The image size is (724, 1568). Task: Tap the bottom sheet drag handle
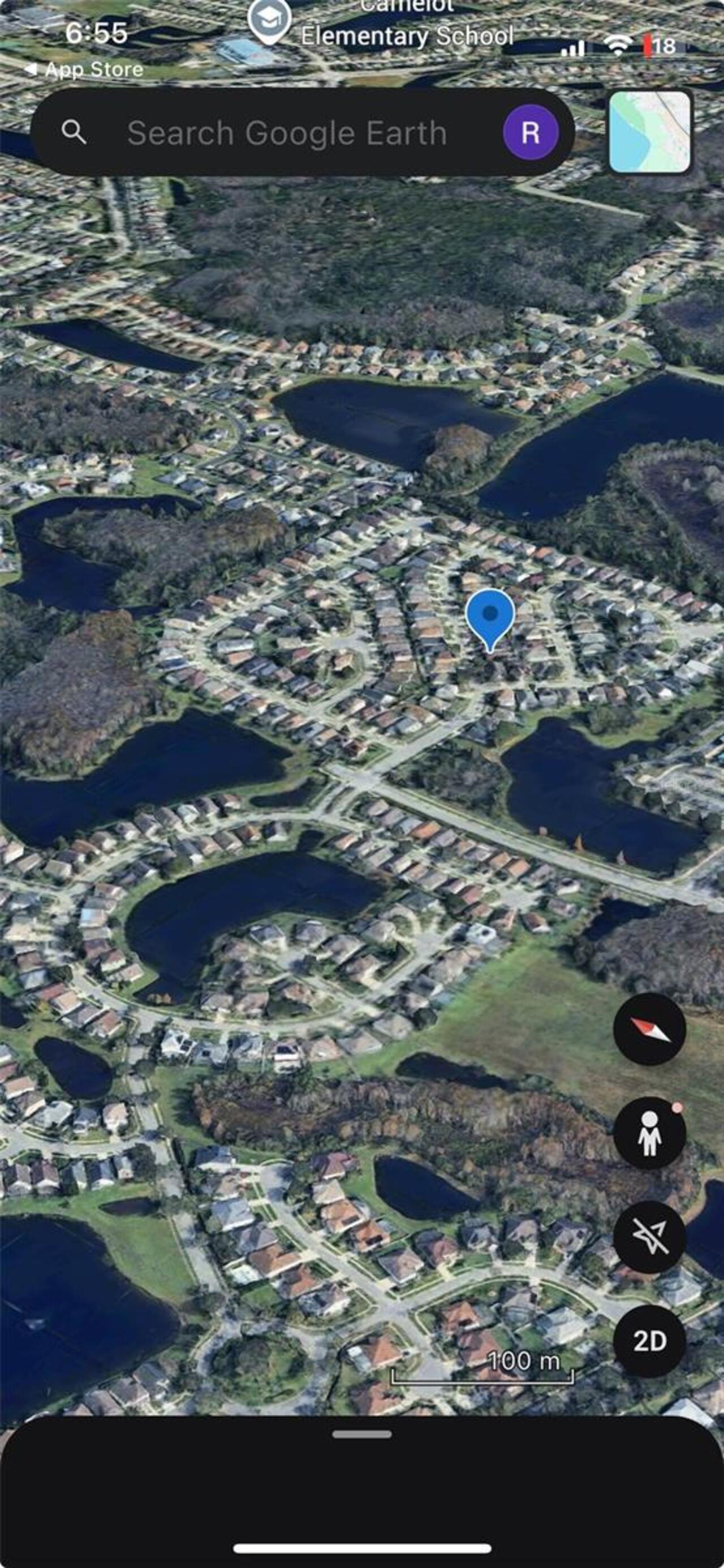pyautogui.click(x=361, y=1434)
